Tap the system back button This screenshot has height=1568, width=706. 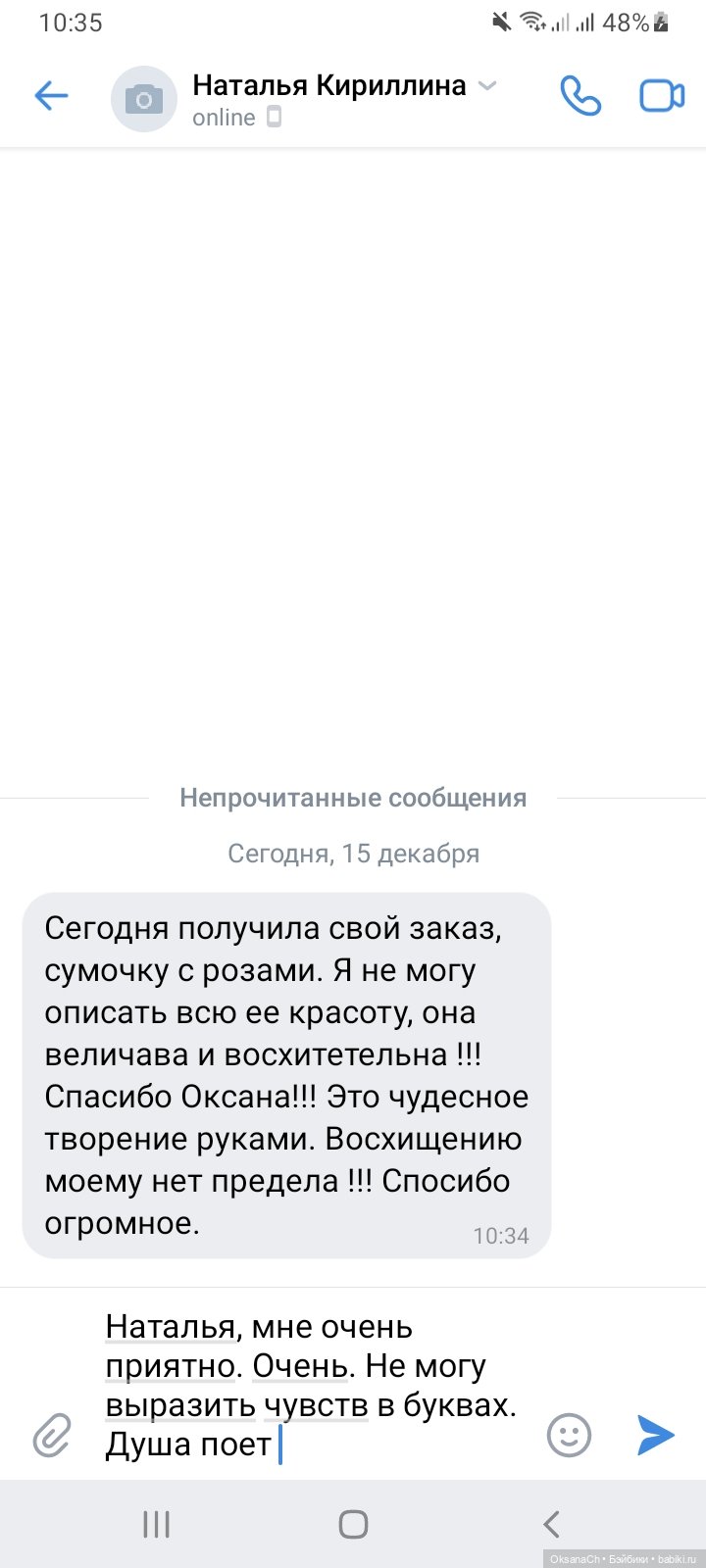pos(551,1524)
